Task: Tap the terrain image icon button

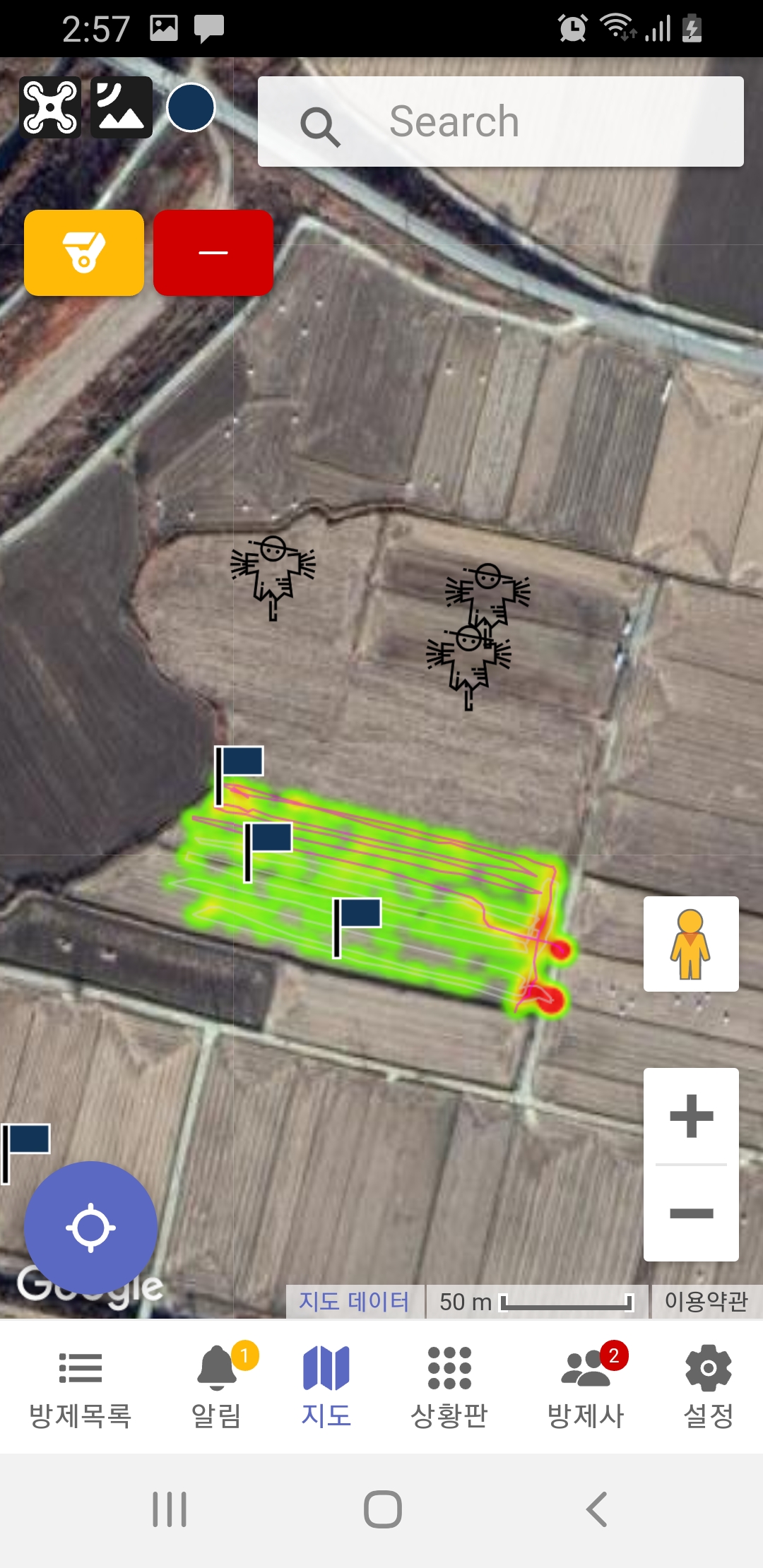Action: point(122,107)
